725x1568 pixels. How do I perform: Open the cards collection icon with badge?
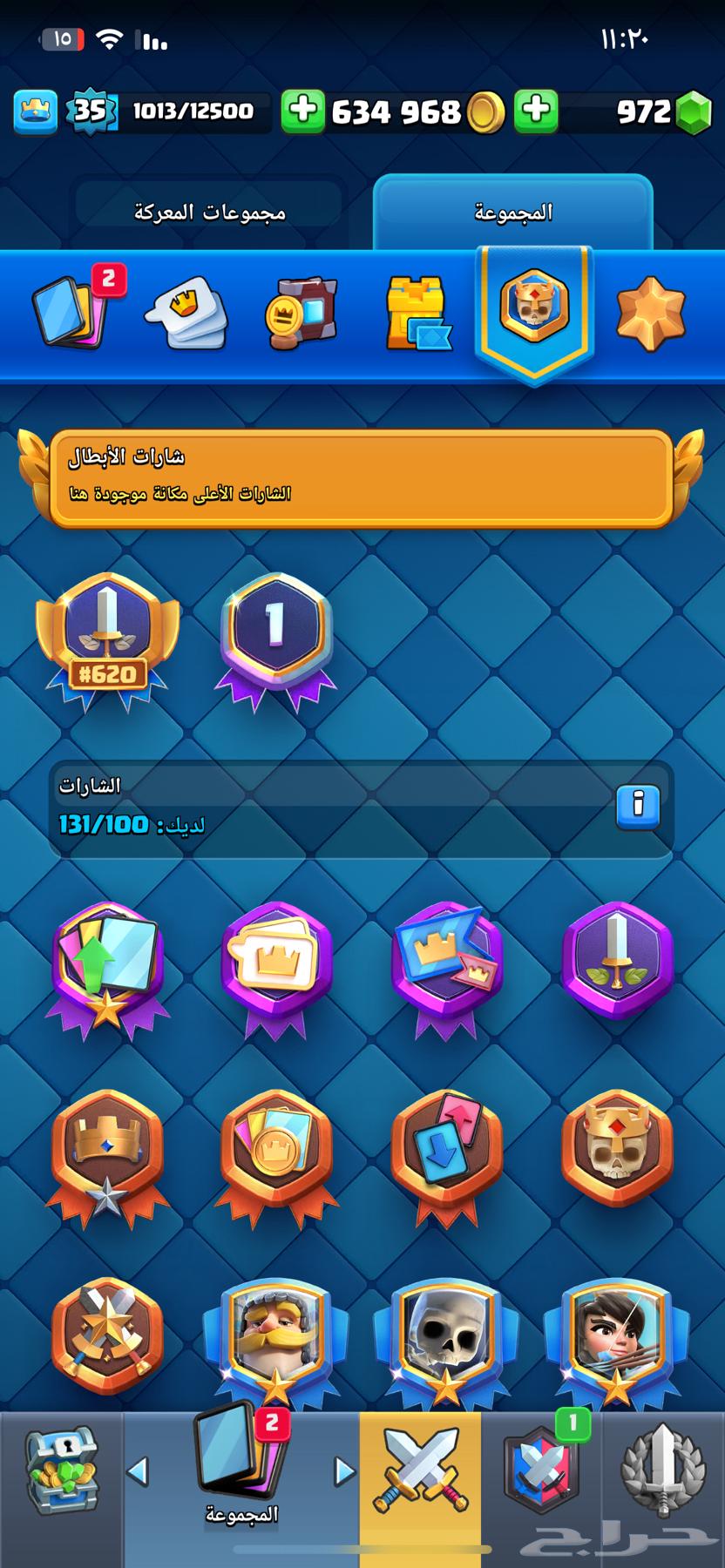click(x=74, y=310)
